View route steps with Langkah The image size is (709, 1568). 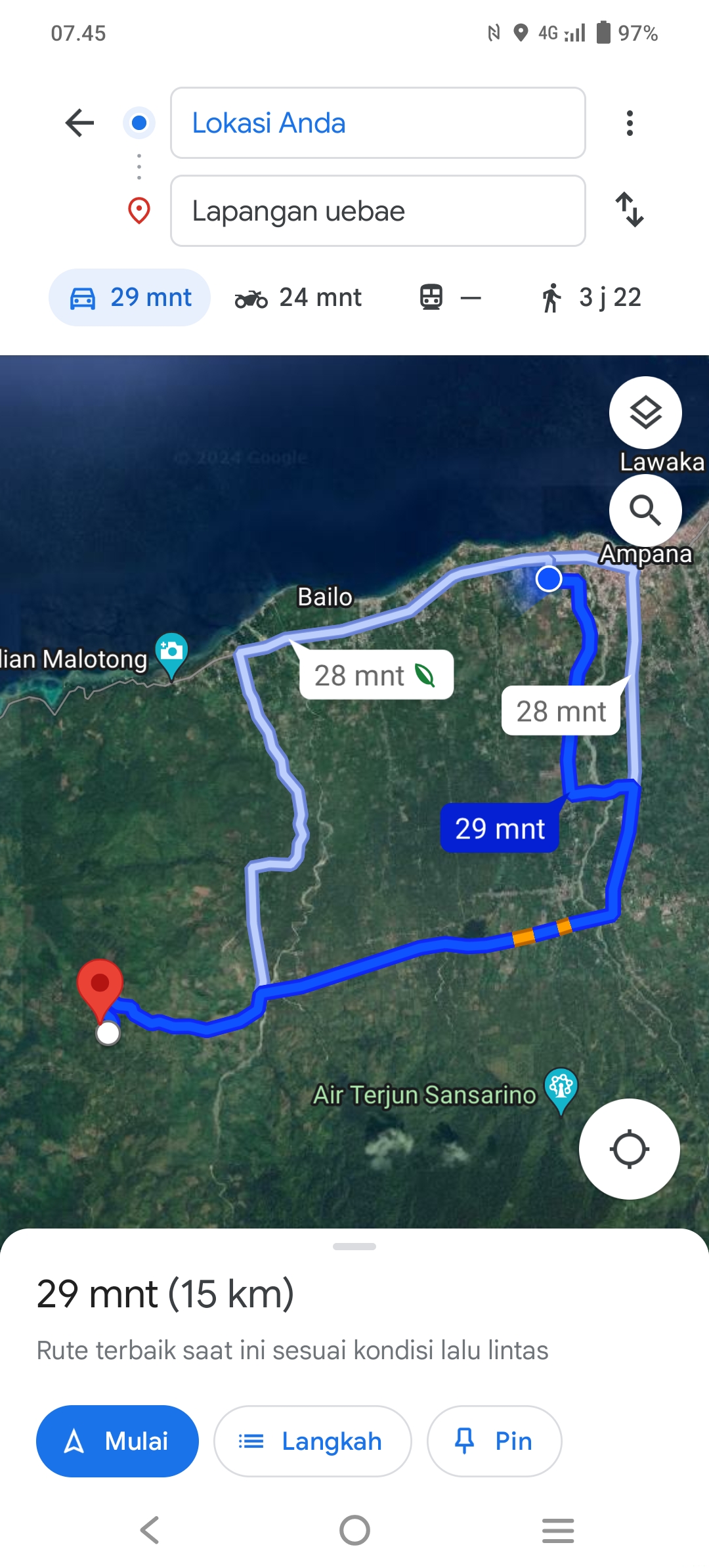[312, 1441]
